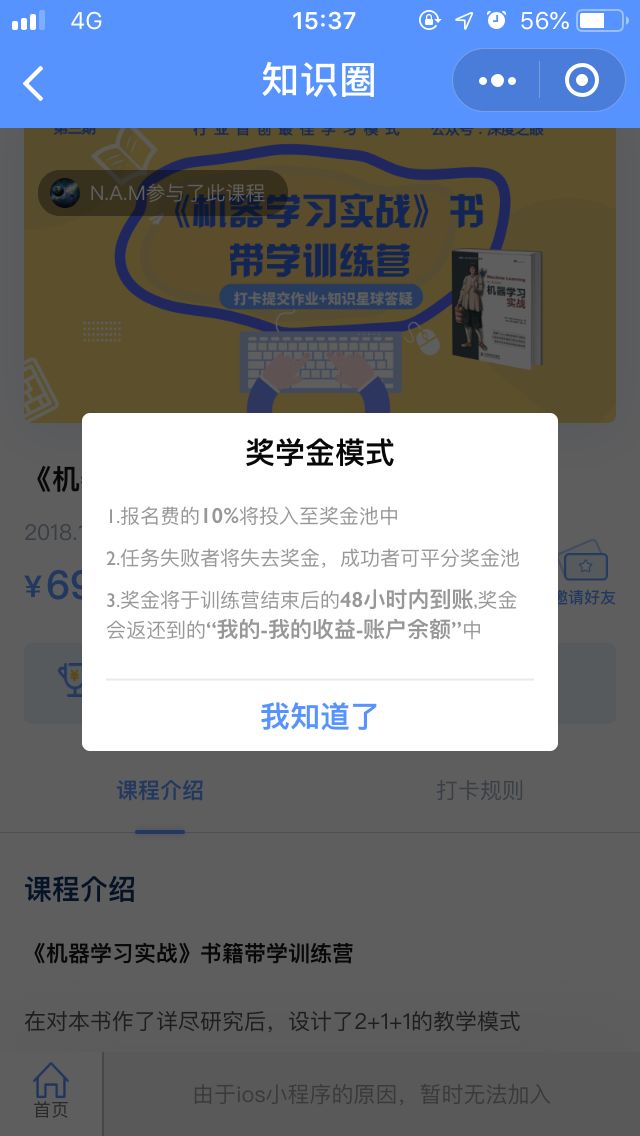Go to 首页 home

51,1092
